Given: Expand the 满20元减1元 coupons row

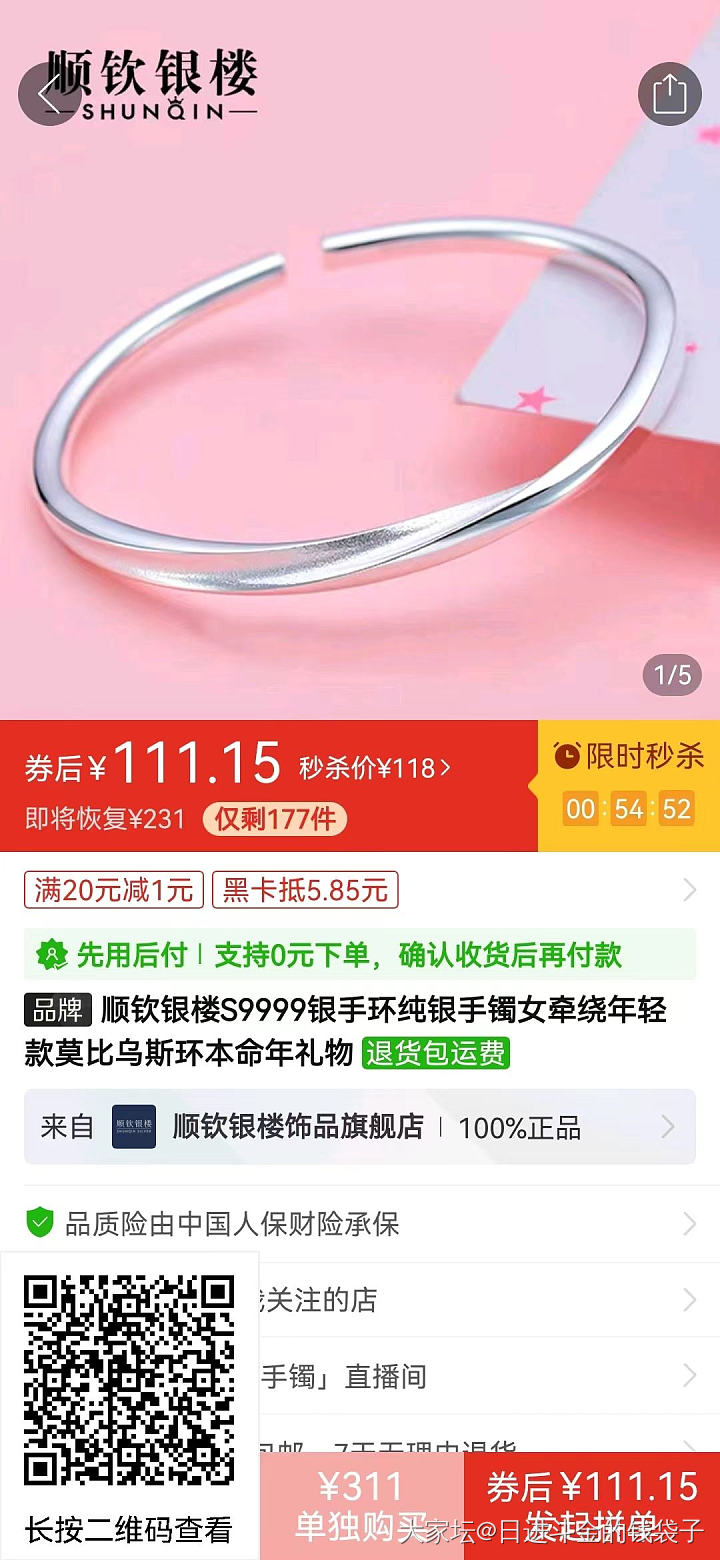Looking at the screenshot, I should click(360, 890).
